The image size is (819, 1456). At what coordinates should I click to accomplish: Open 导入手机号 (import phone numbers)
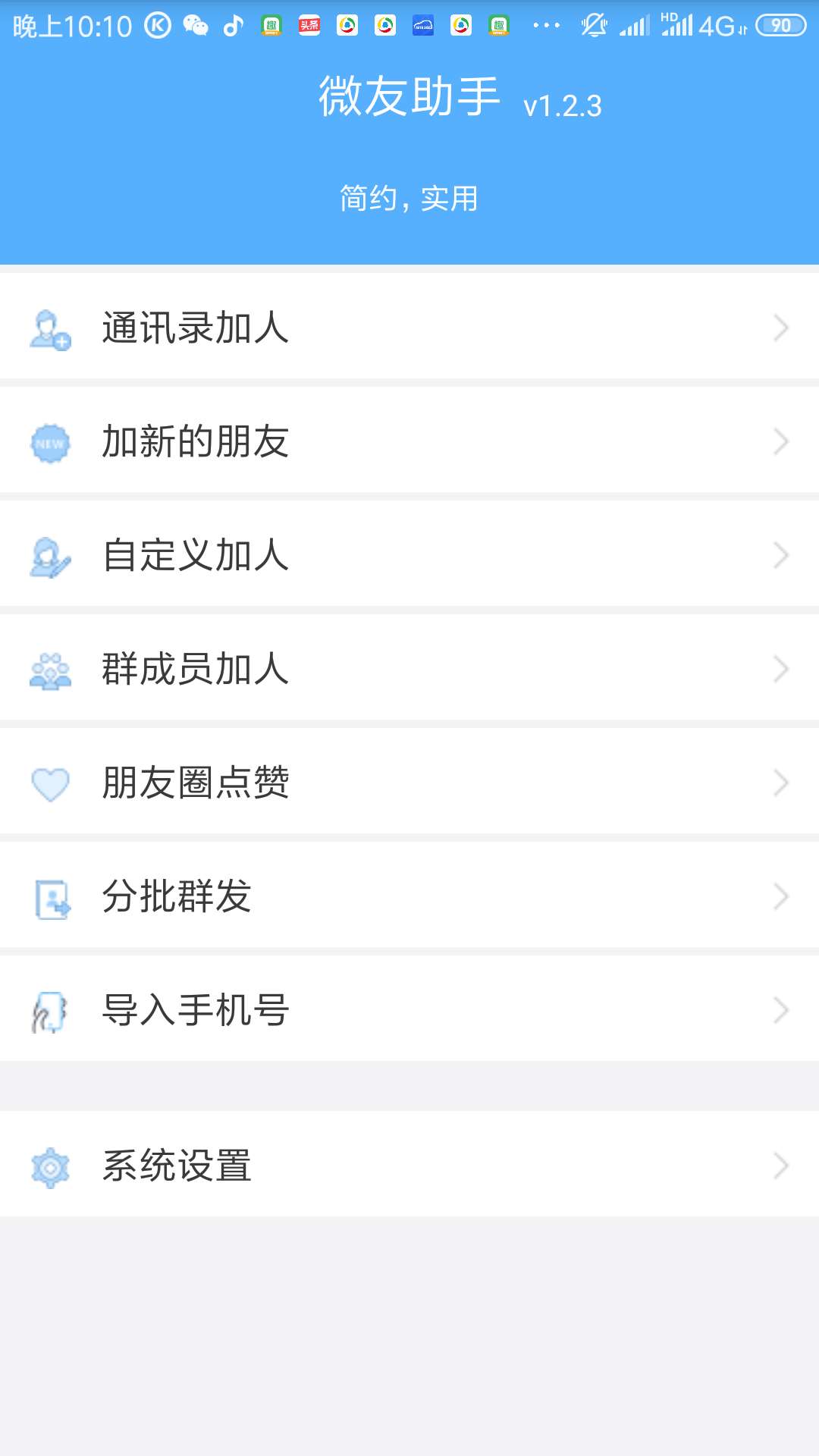coord(409,1010)
